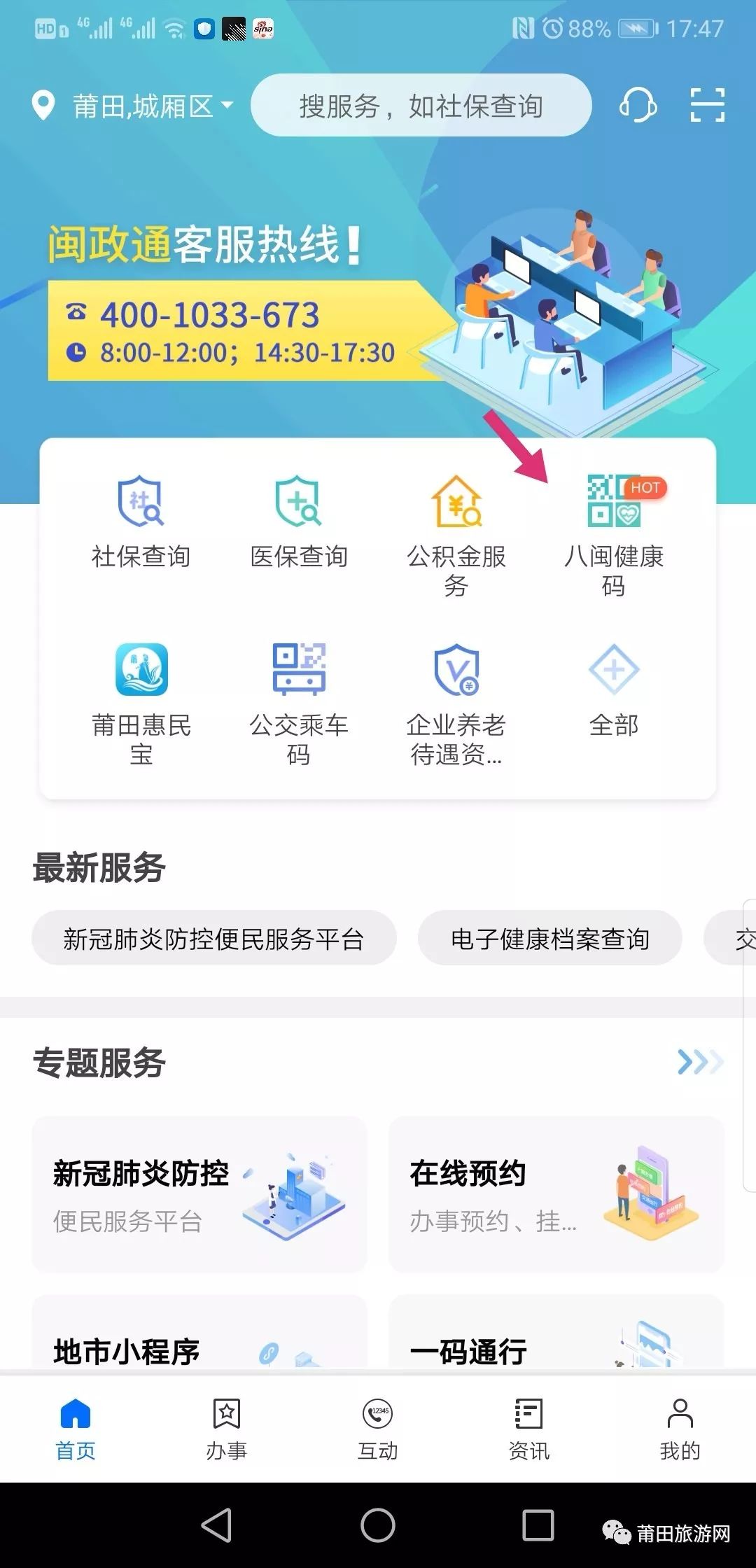The width and height of the screenshot is (756, 1568).
Task: Open the 在线预约 card
Action: [556, 1195]
